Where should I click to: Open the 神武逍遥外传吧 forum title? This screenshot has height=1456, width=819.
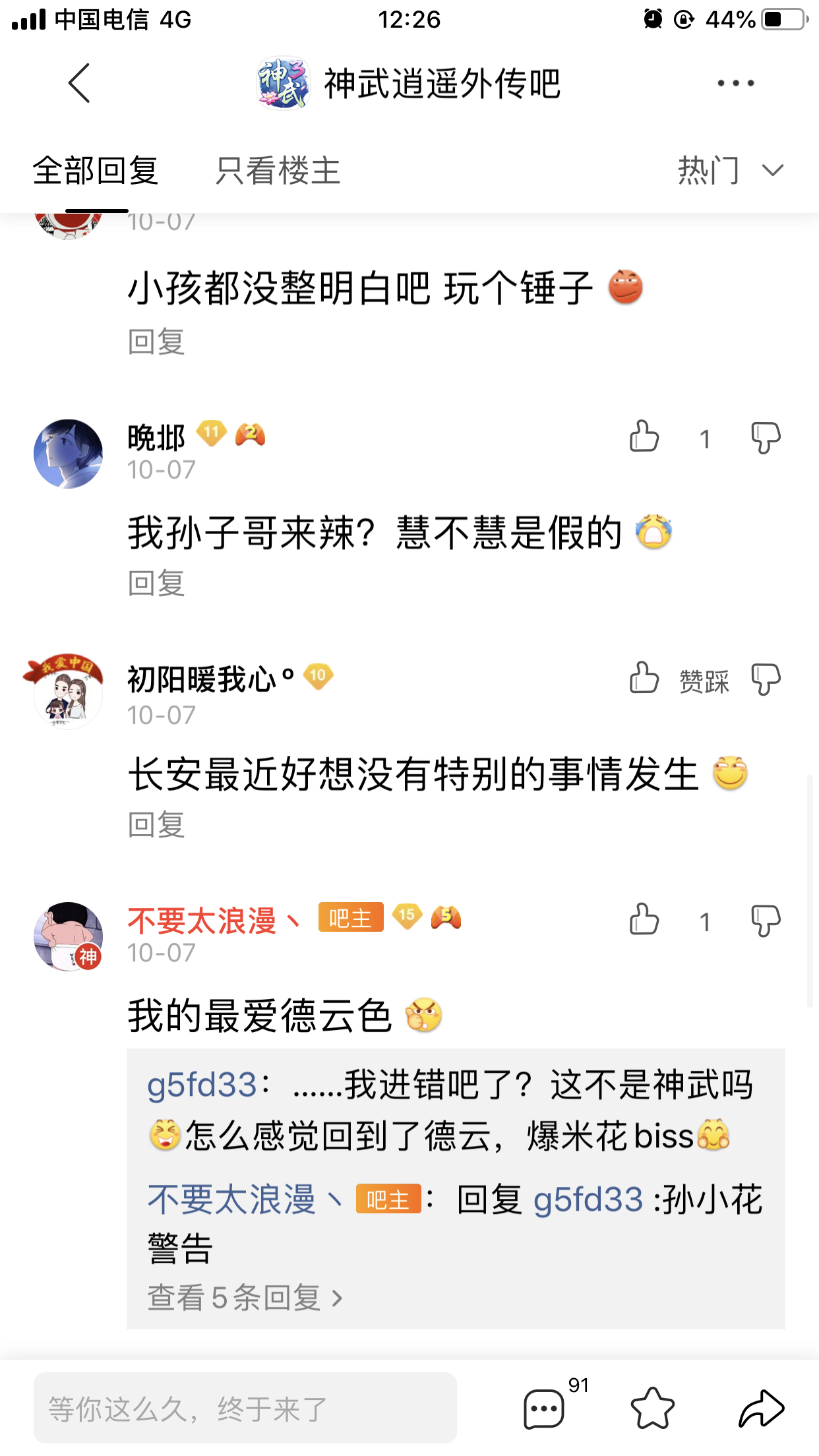[x=408, y=83]
